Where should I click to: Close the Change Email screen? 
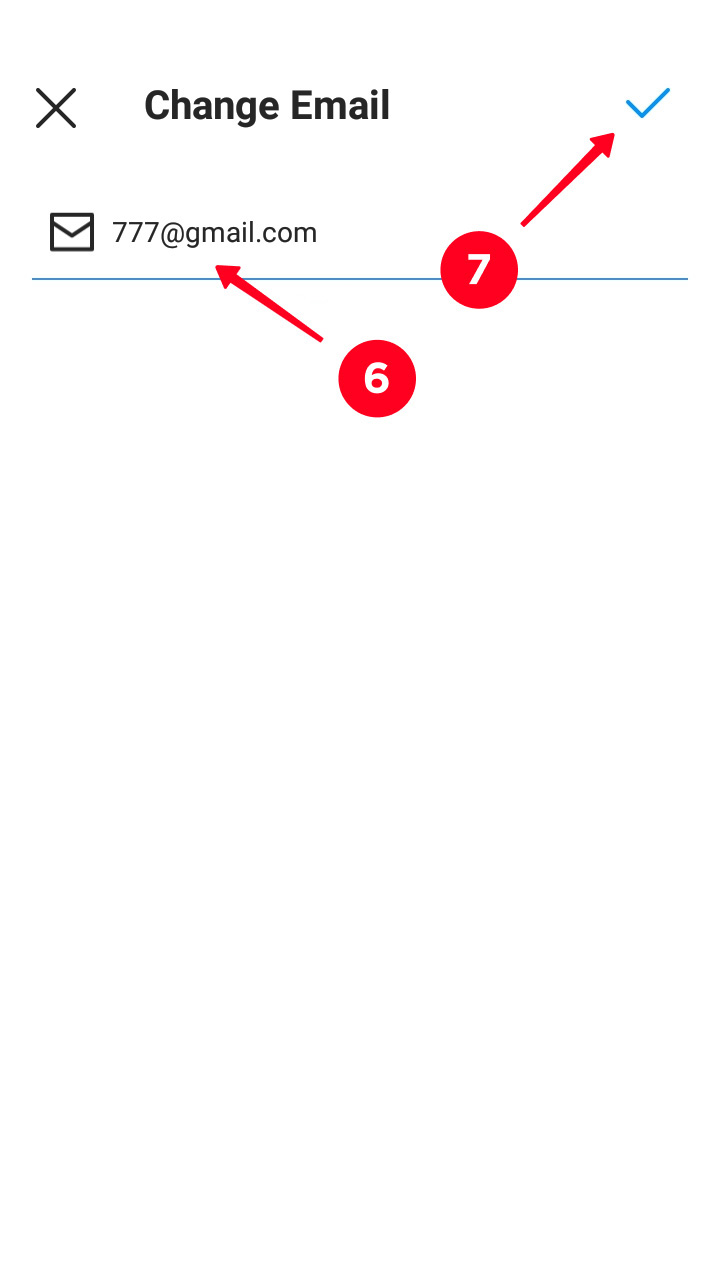56,107
